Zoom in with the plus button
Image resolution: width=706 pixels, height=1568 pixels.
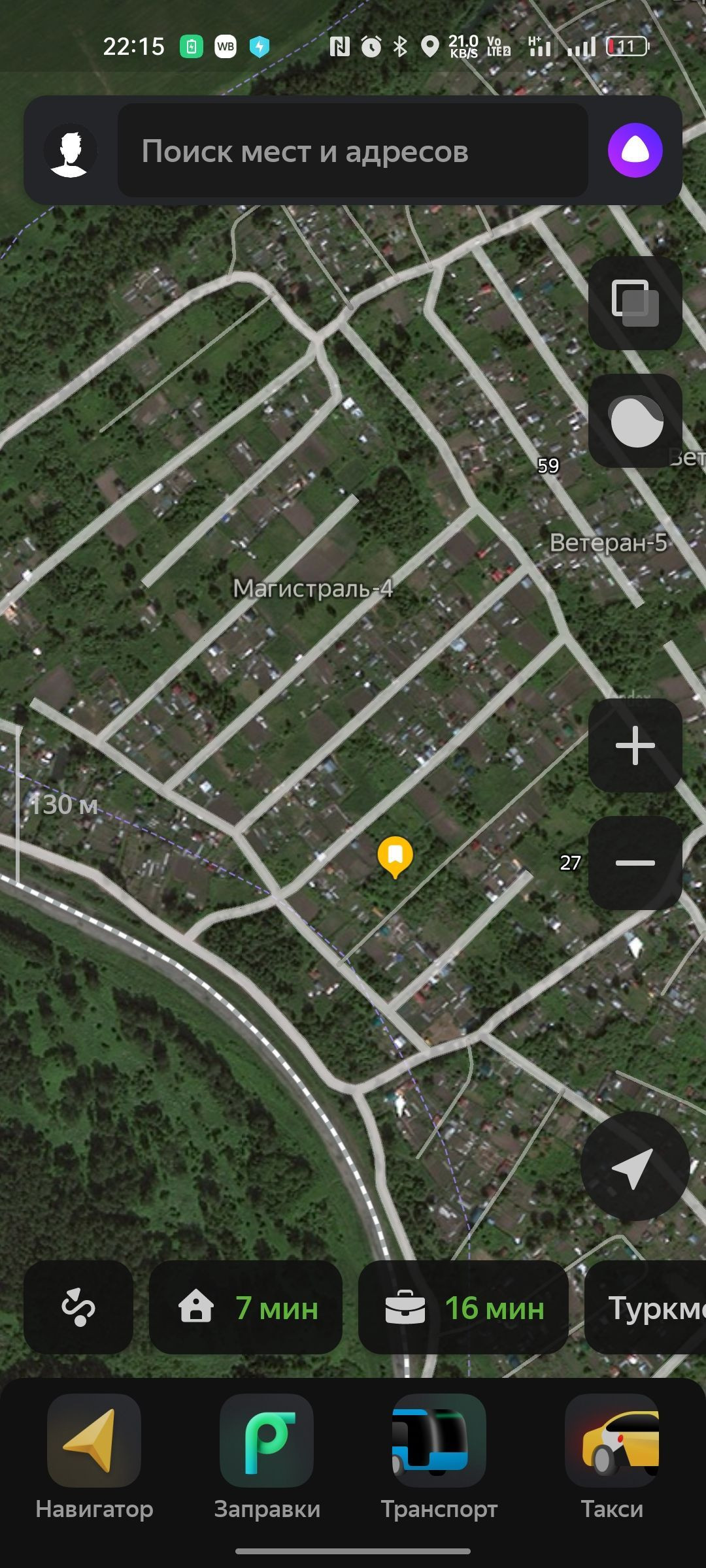635,745
